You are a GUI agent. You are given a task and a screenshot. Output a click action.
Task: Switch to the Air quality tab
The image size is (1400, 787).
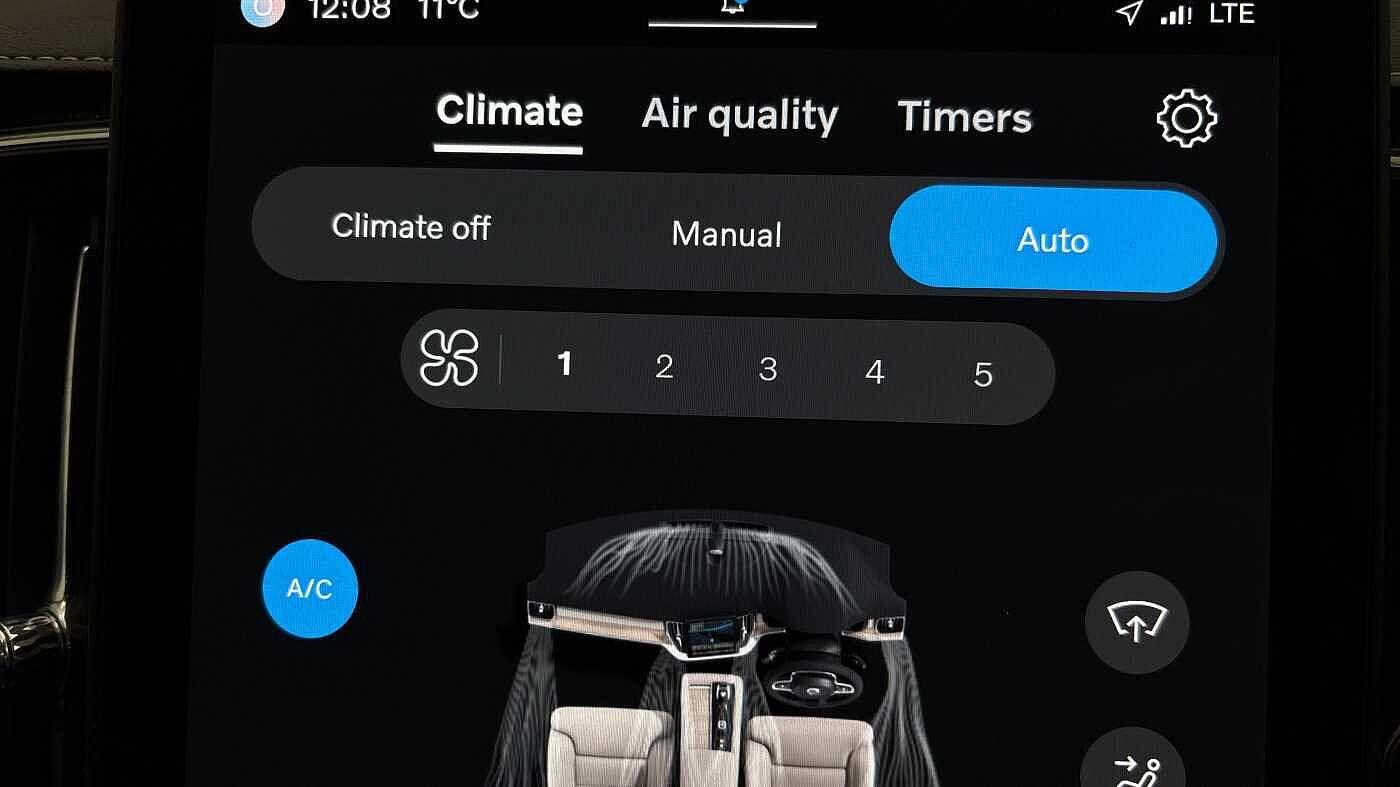point(739,115)
